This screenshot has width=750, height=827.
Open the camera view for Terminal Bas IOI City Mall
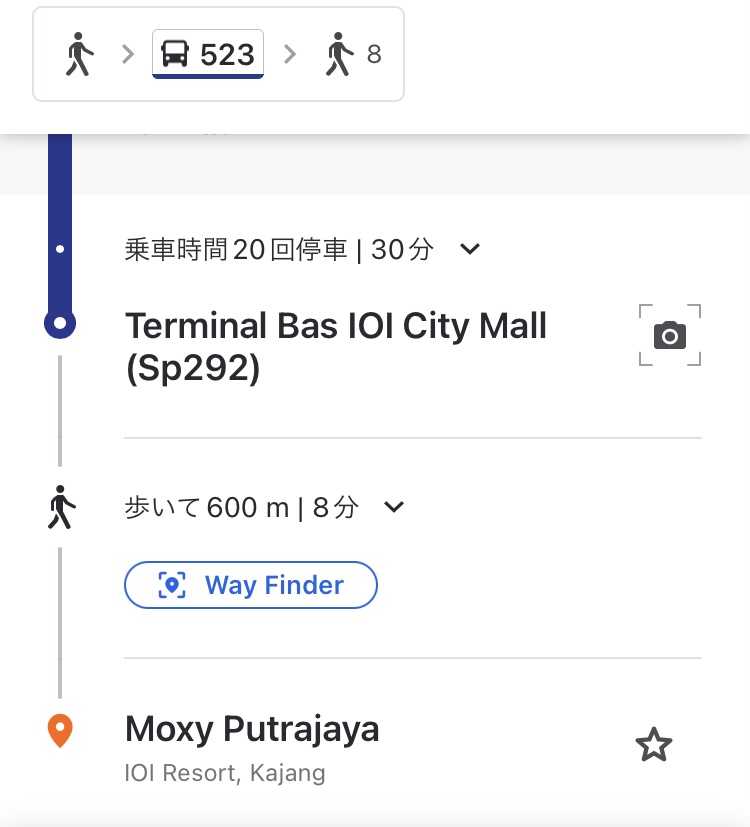pyautogui.click(x=669, y=336)
